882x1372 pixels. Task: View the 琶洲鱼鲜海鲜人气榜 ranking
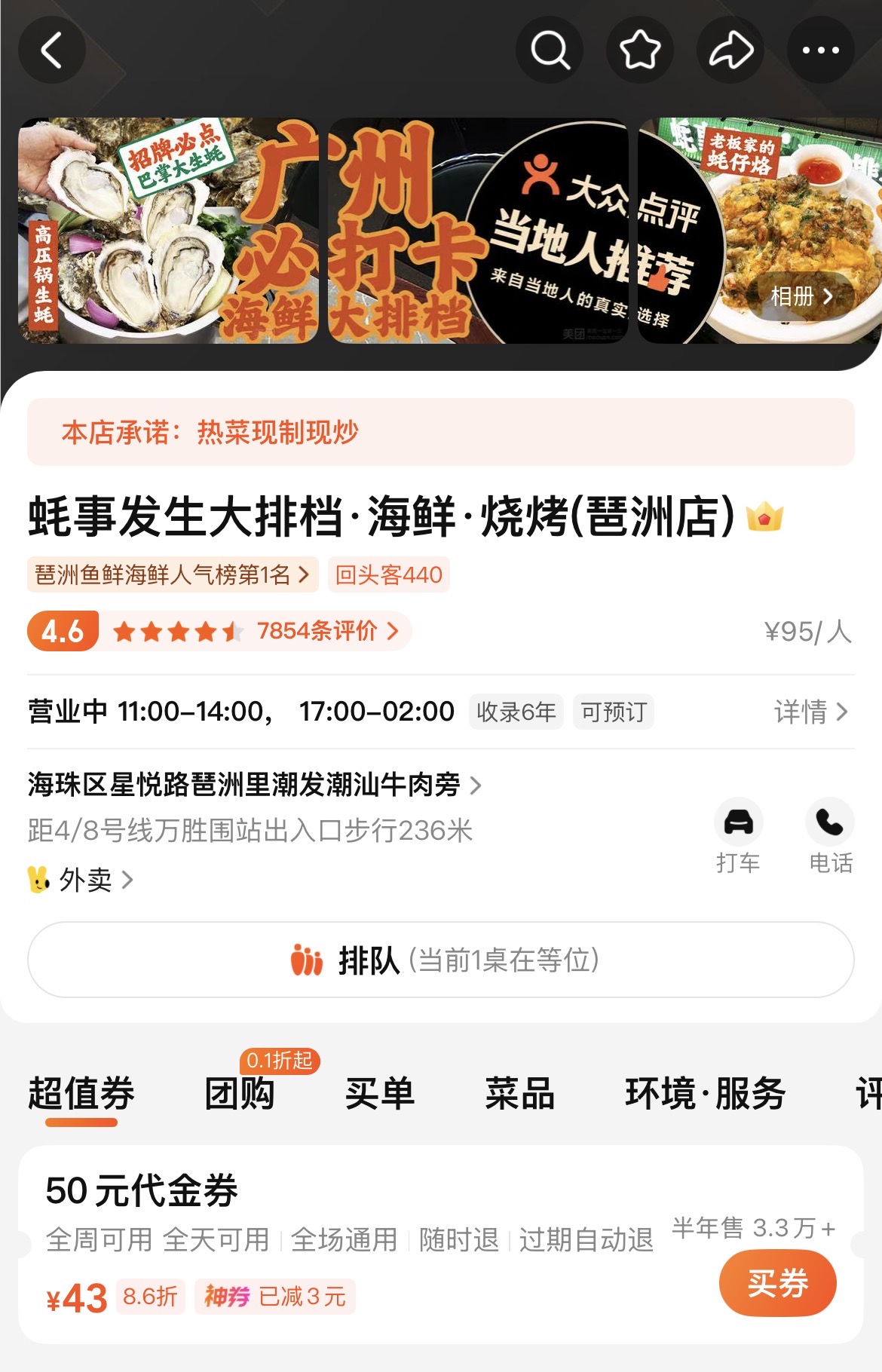tap(172, 575)
